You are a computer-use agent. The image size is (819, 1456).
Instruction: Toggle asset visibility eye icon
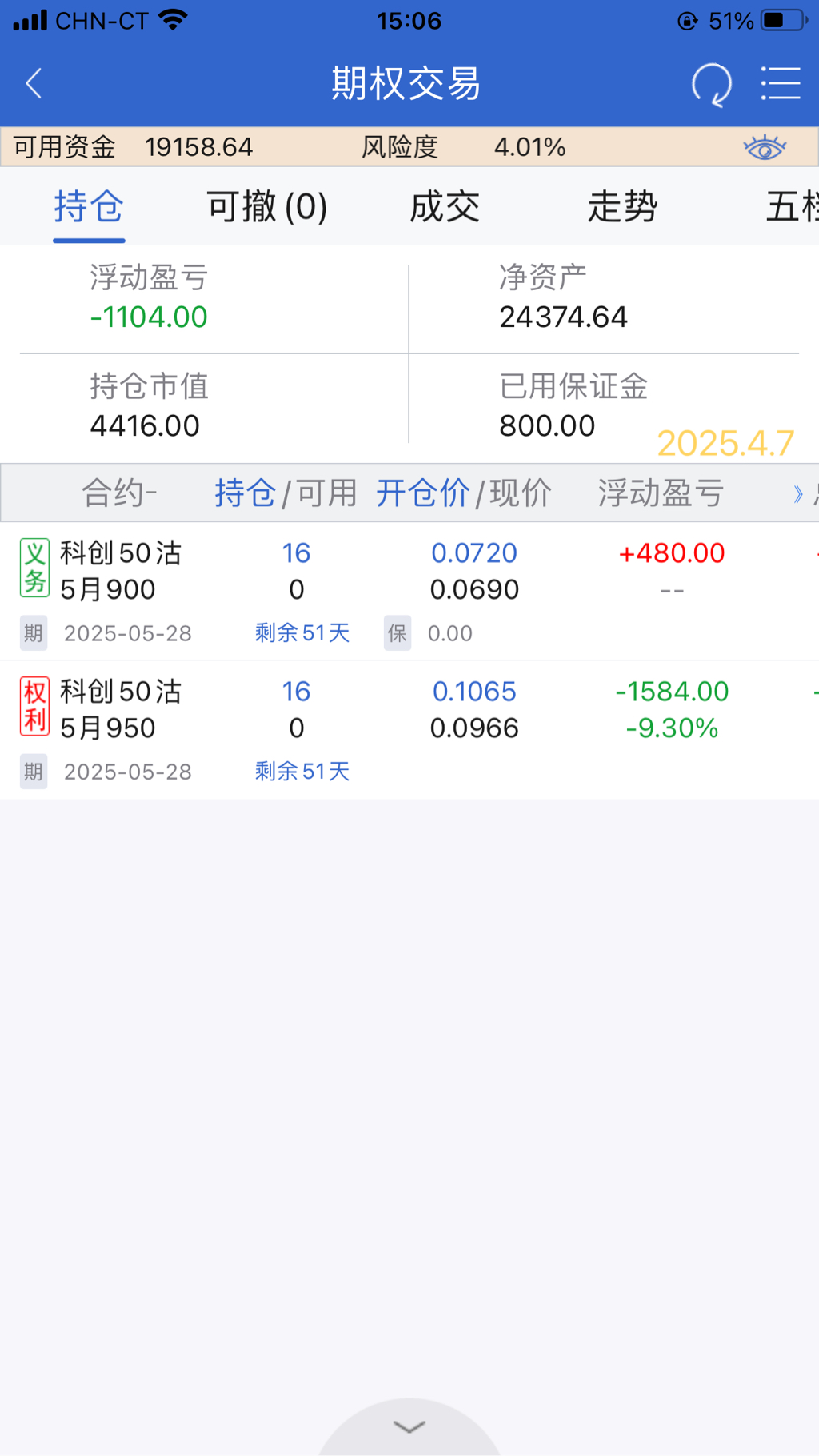click(x=764, y=147)
